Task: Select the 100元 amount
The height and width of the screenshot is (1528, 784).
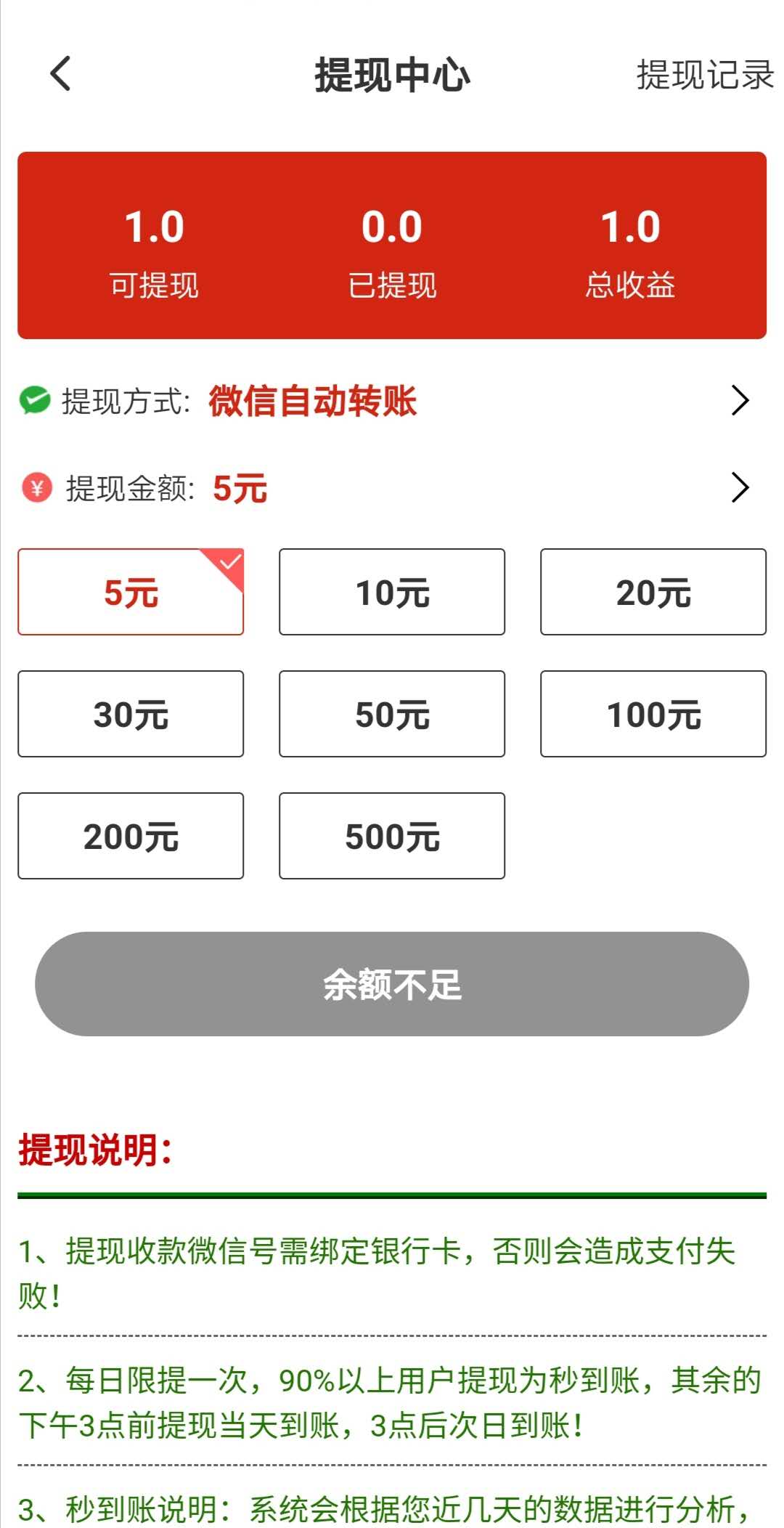Action: pyautogui.click(x=653, y=714)
